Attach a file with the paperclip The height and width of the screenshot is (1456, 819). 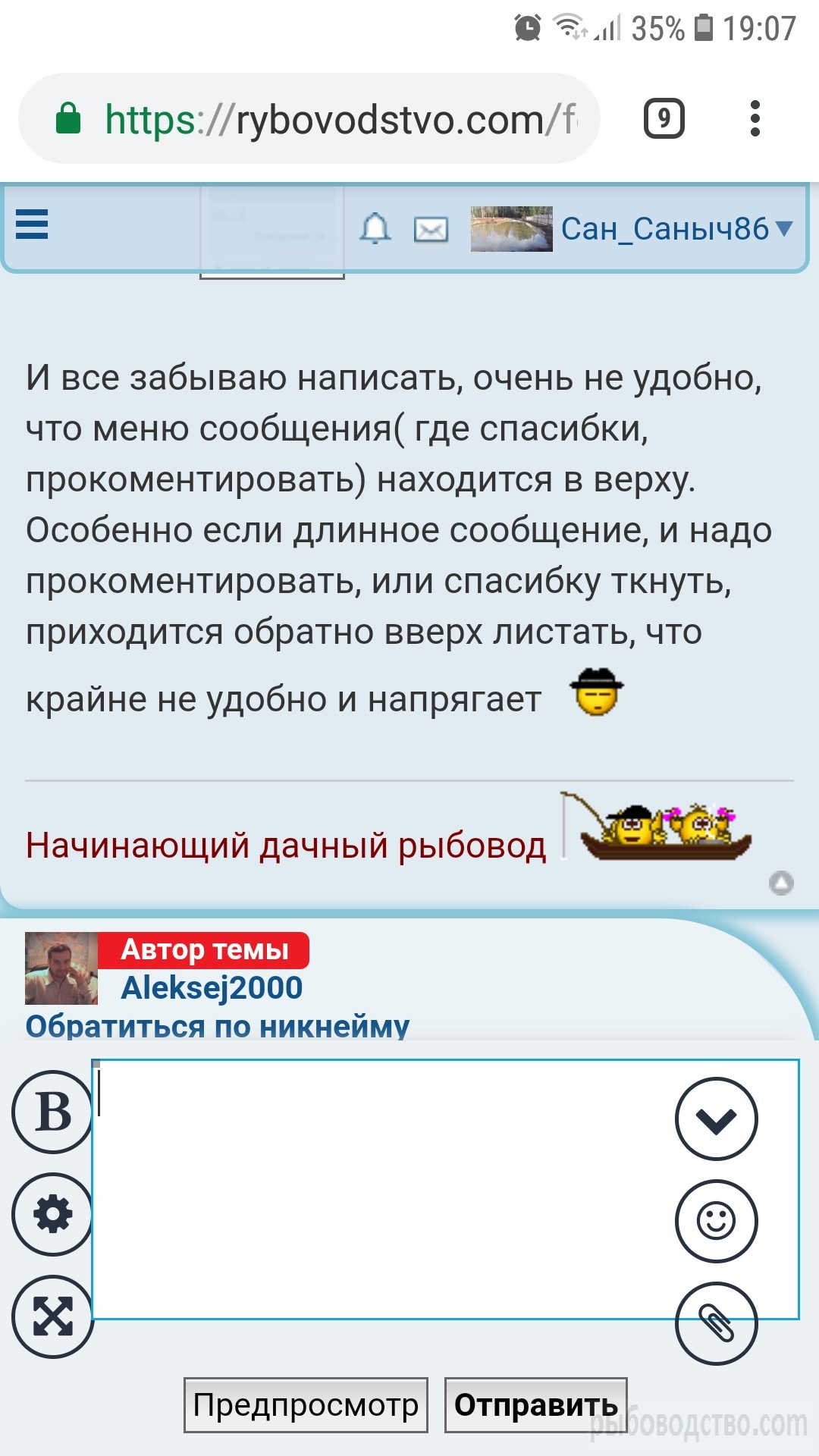click(716, 1323)
